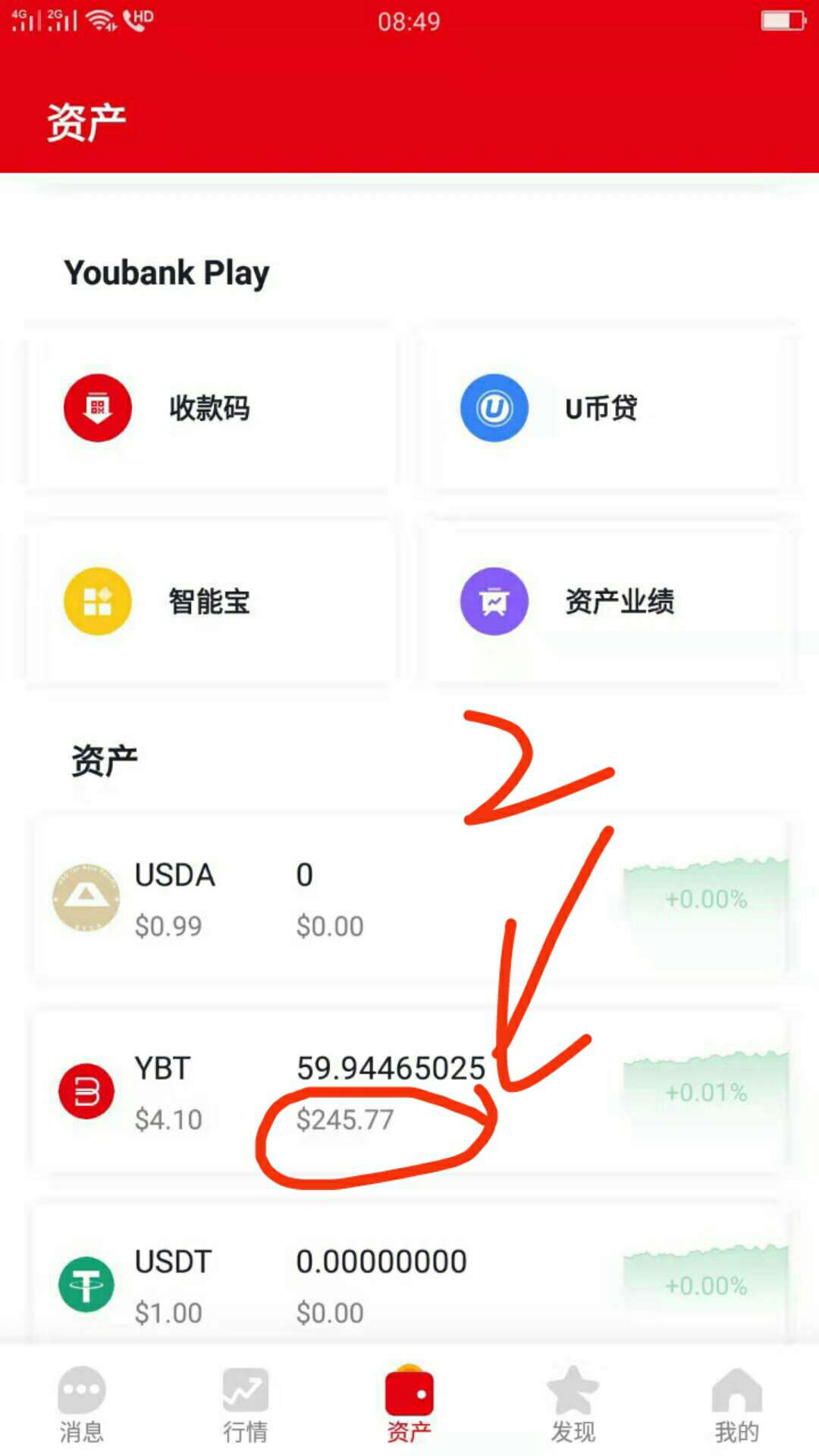This screenshot has height=1456, width=819.
Task: Switch to the 行情 market tab
Action: pyautogui.click(x=245, y=1404)
